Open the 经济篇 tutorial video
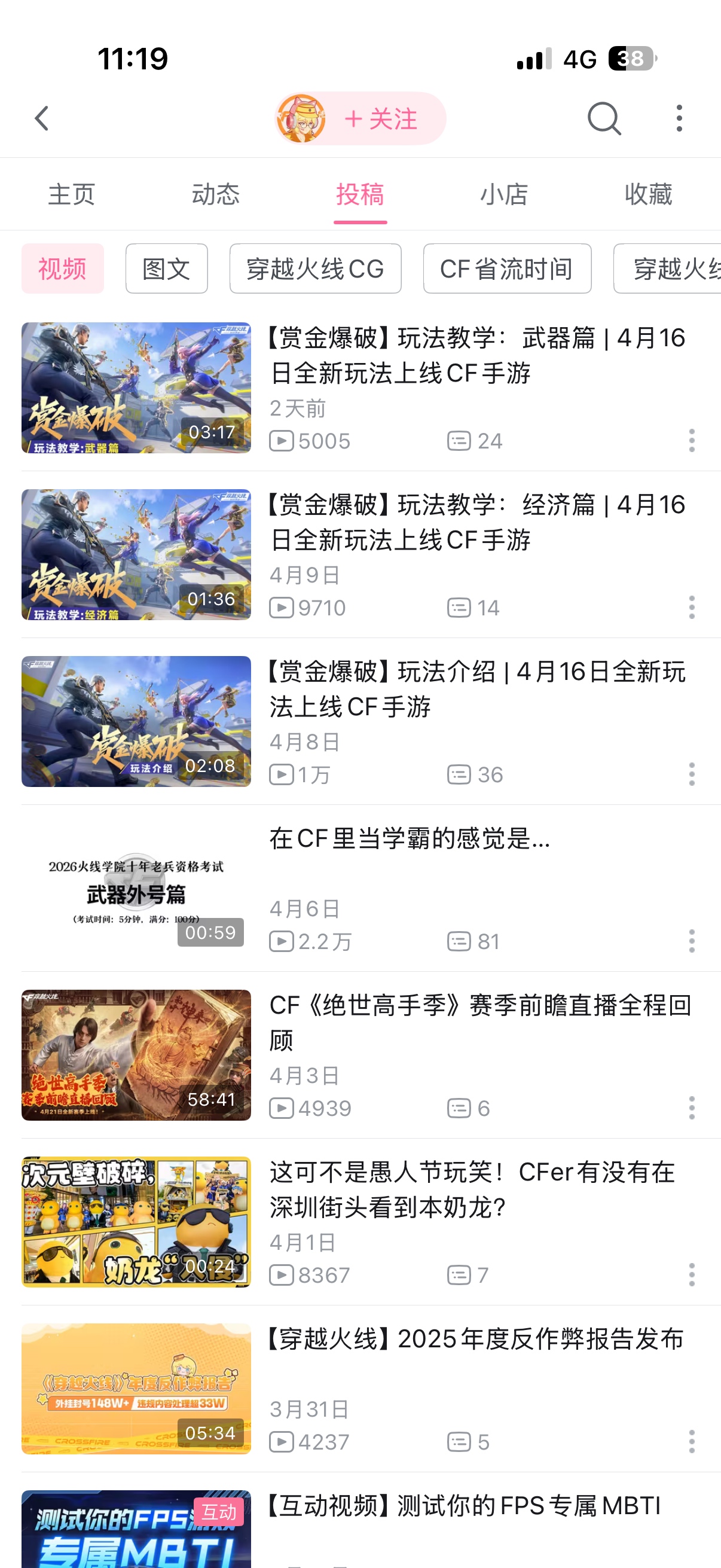 [x=360, y=554]
